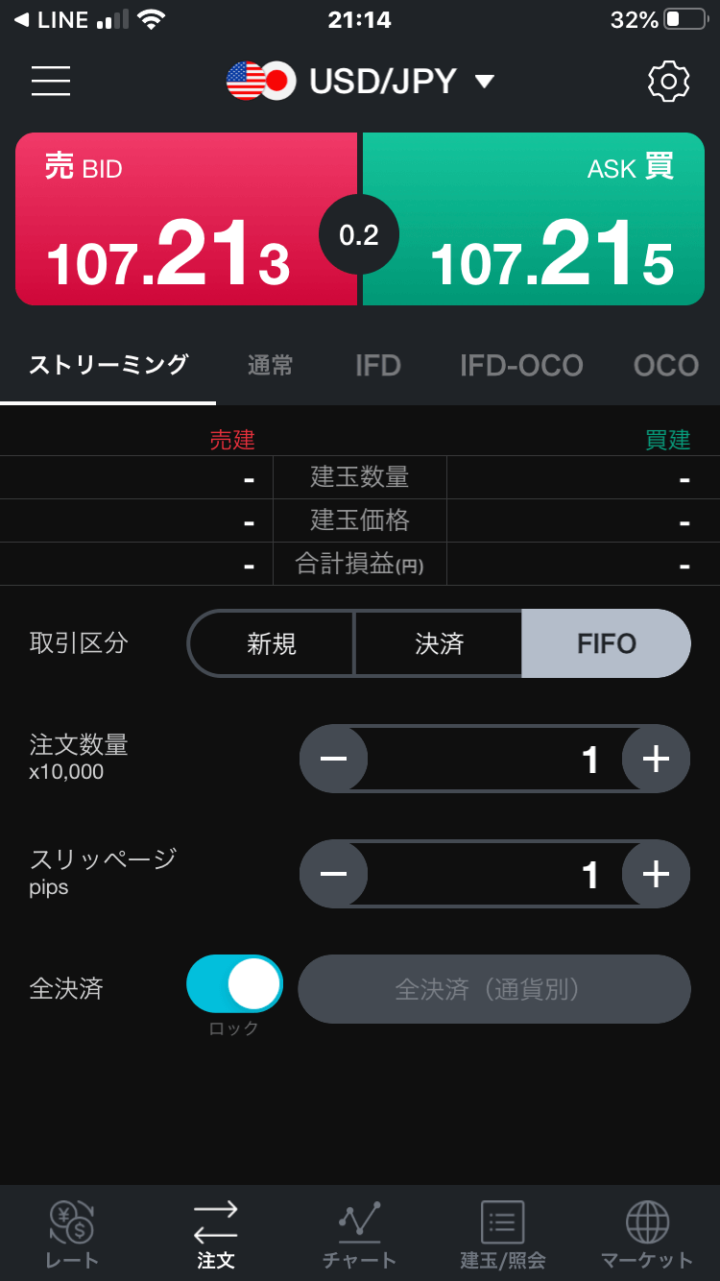Select FIFO as the trade type
720x1281 pixels.
tap(606, 643)
